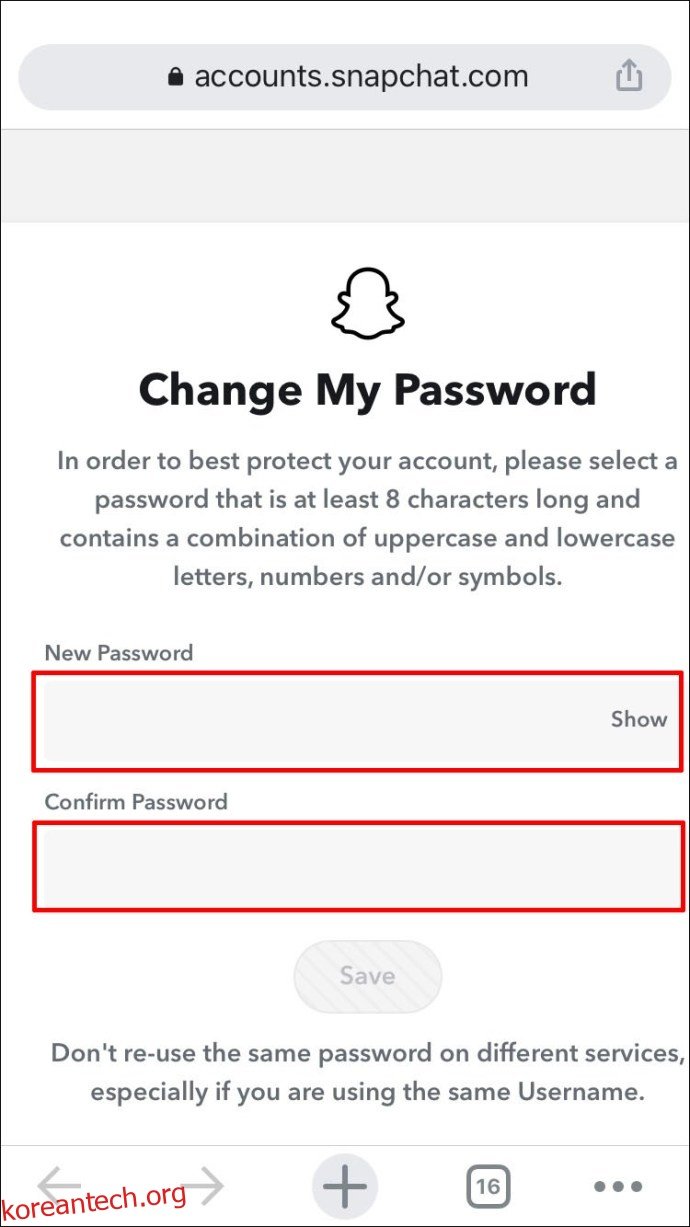Open the browser's three-dot menu
This screenshot has height=1227, width=690.
coord(618,1187)
